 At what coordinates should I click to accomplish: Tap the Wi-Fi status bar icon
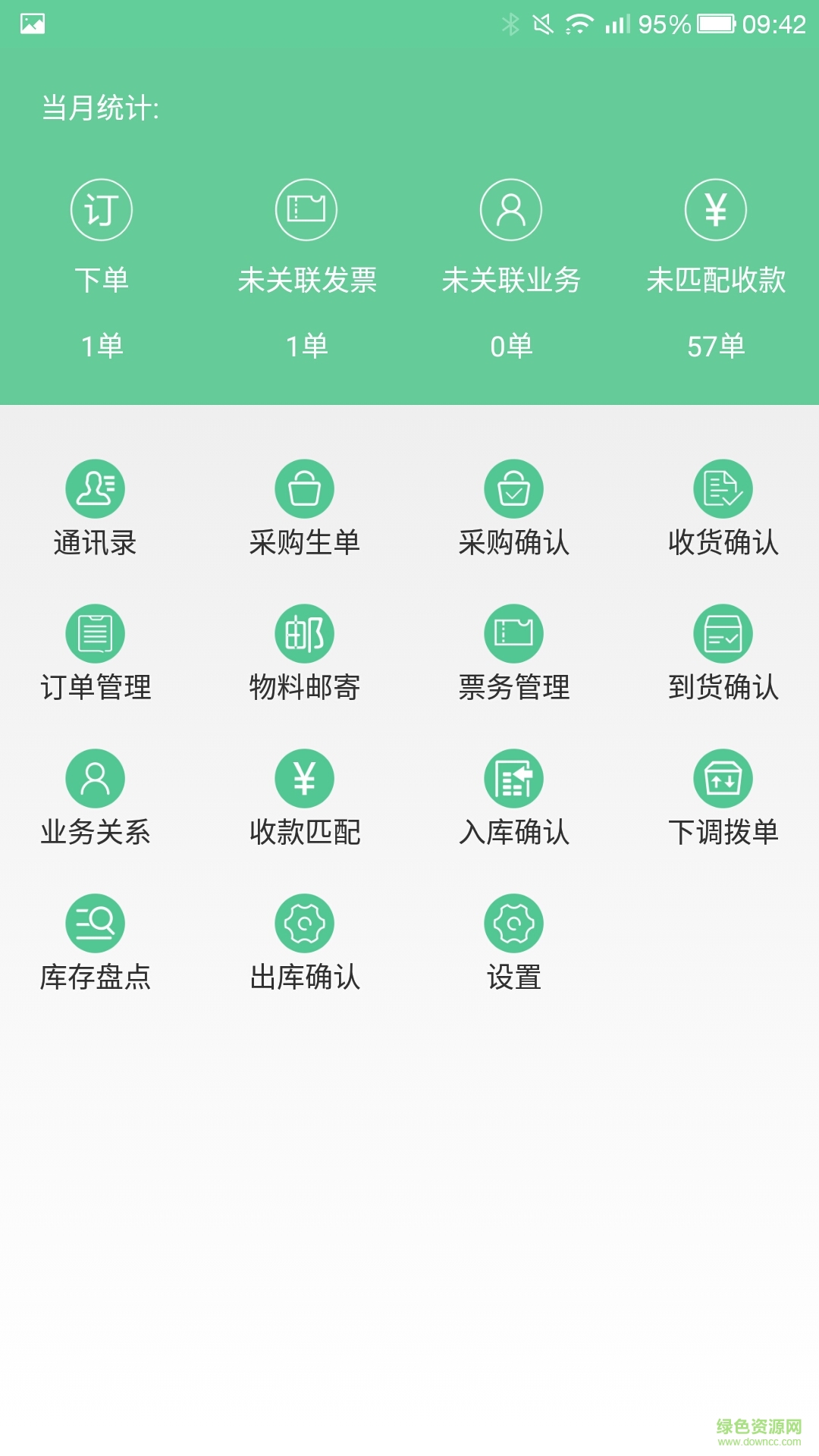(x=580, y=23)
